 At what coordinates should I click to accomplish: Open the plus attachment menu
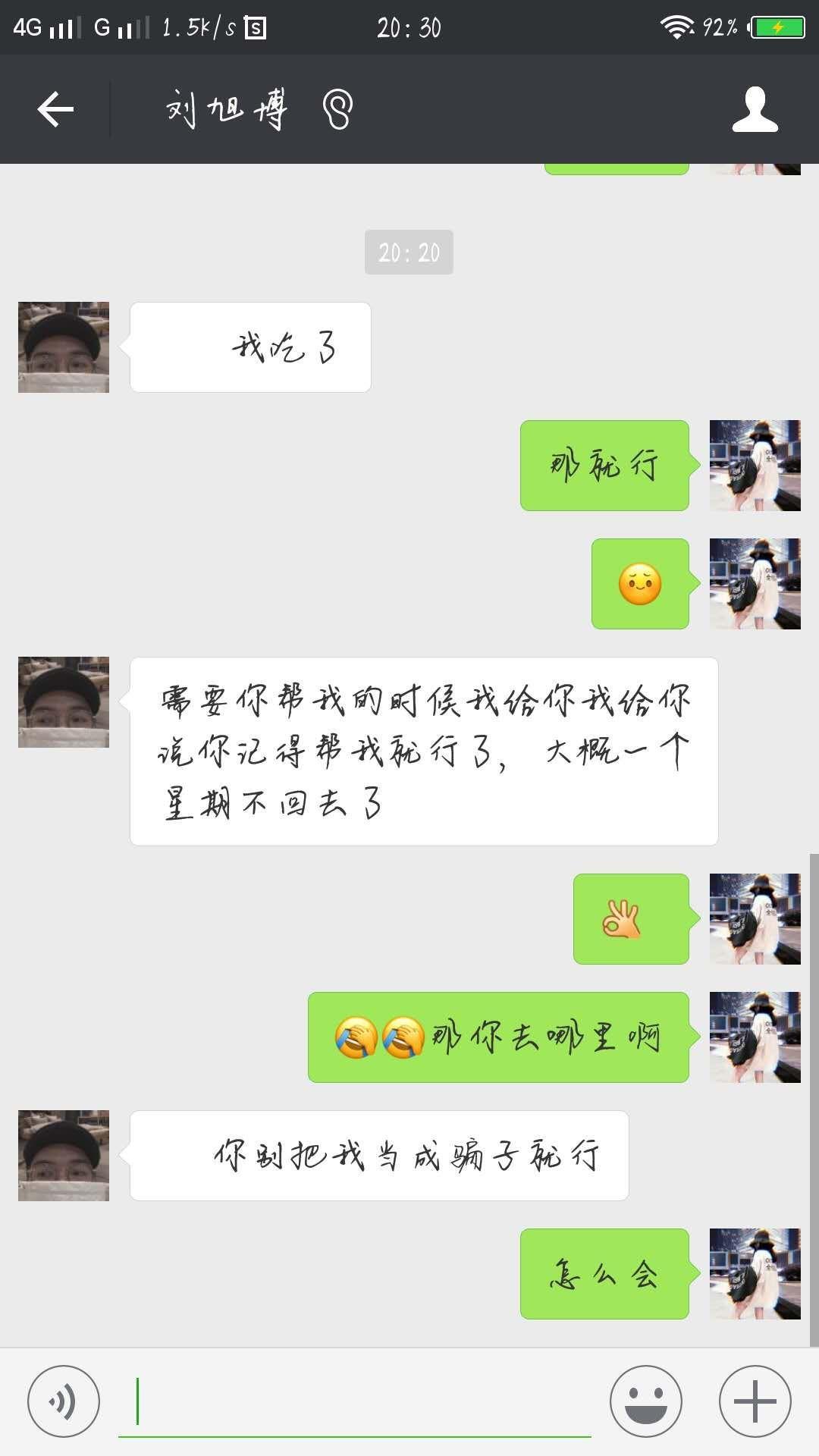pos(755,1401)
